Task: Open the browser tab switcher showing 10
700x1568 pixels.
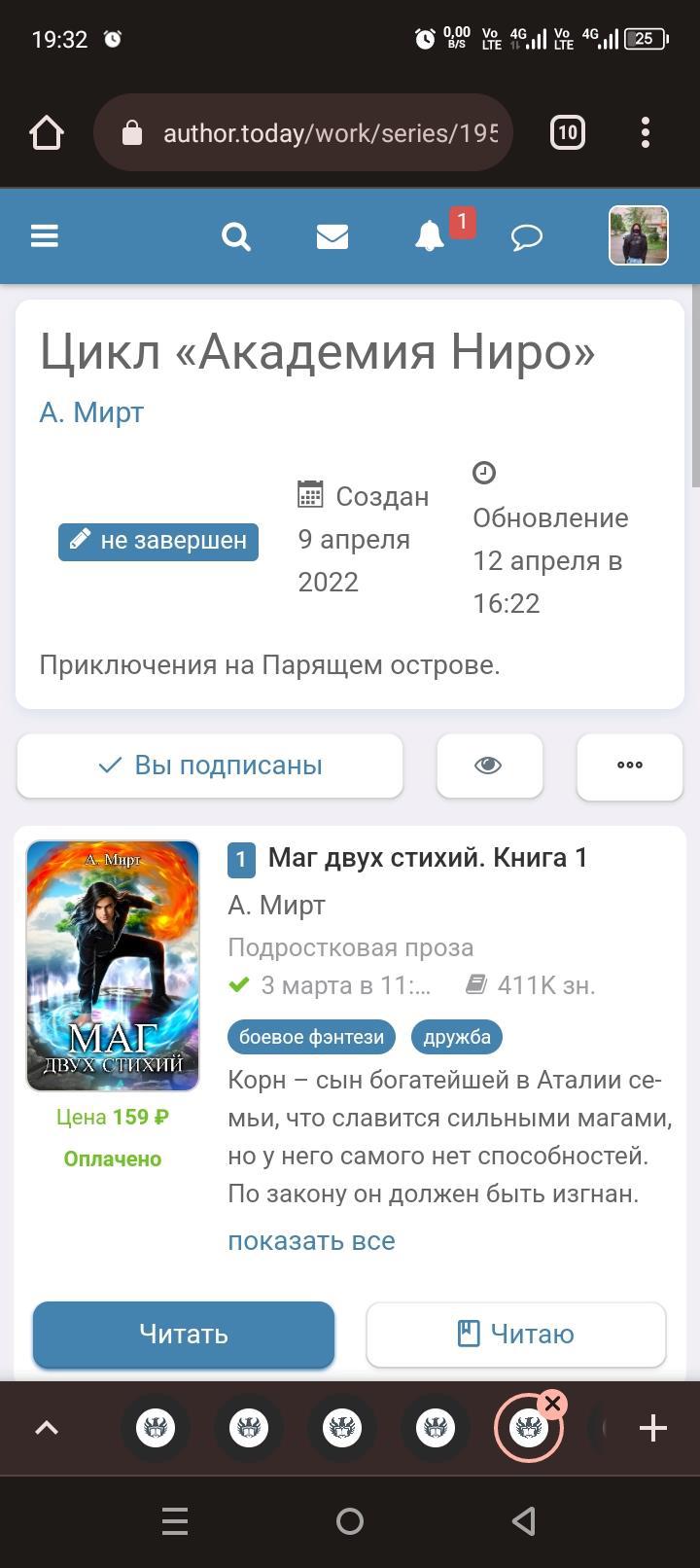Action: 568,132
